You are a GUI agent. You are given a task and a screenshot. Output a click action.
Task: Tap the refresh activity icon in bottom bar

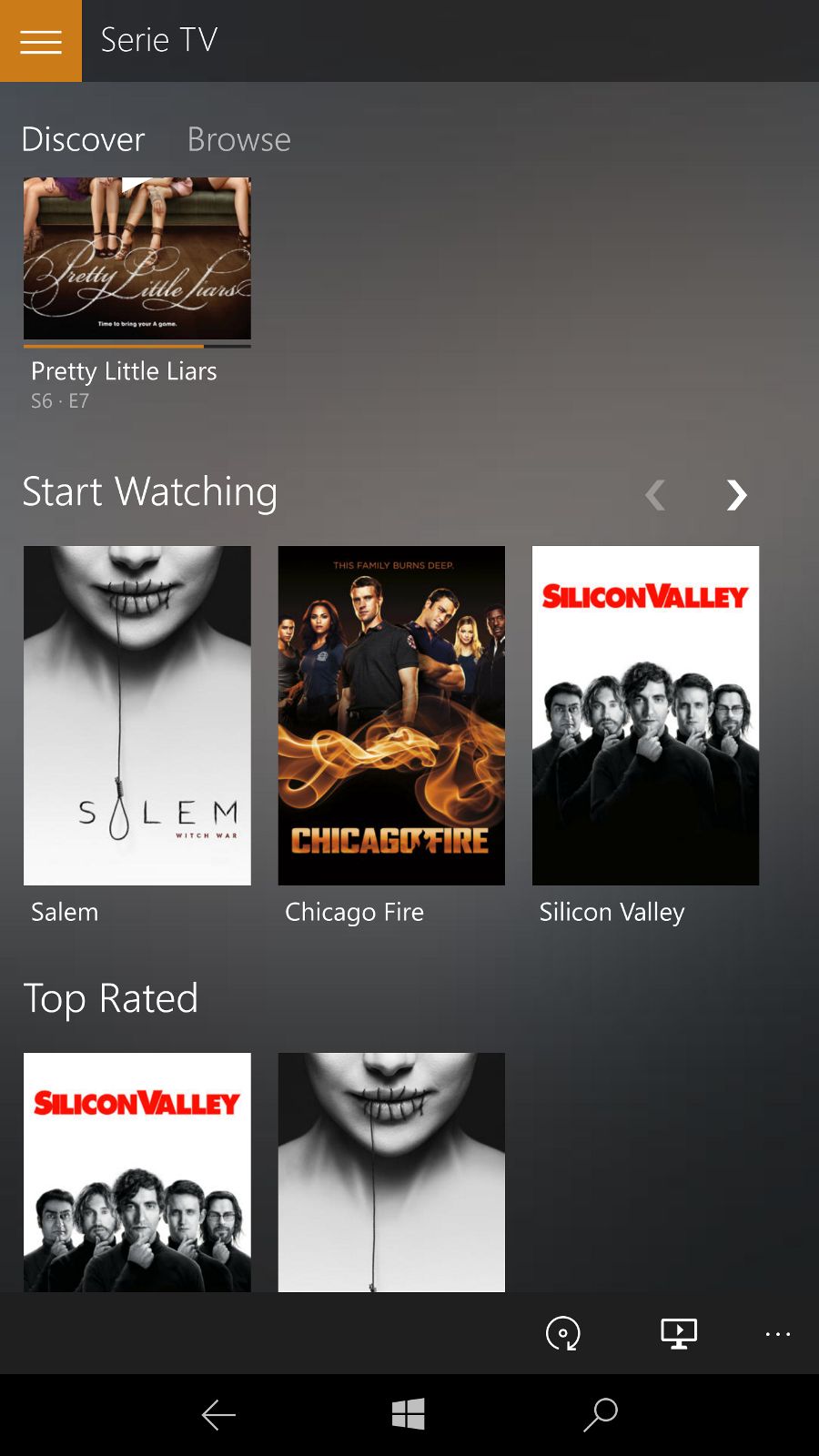point(562,1333)
